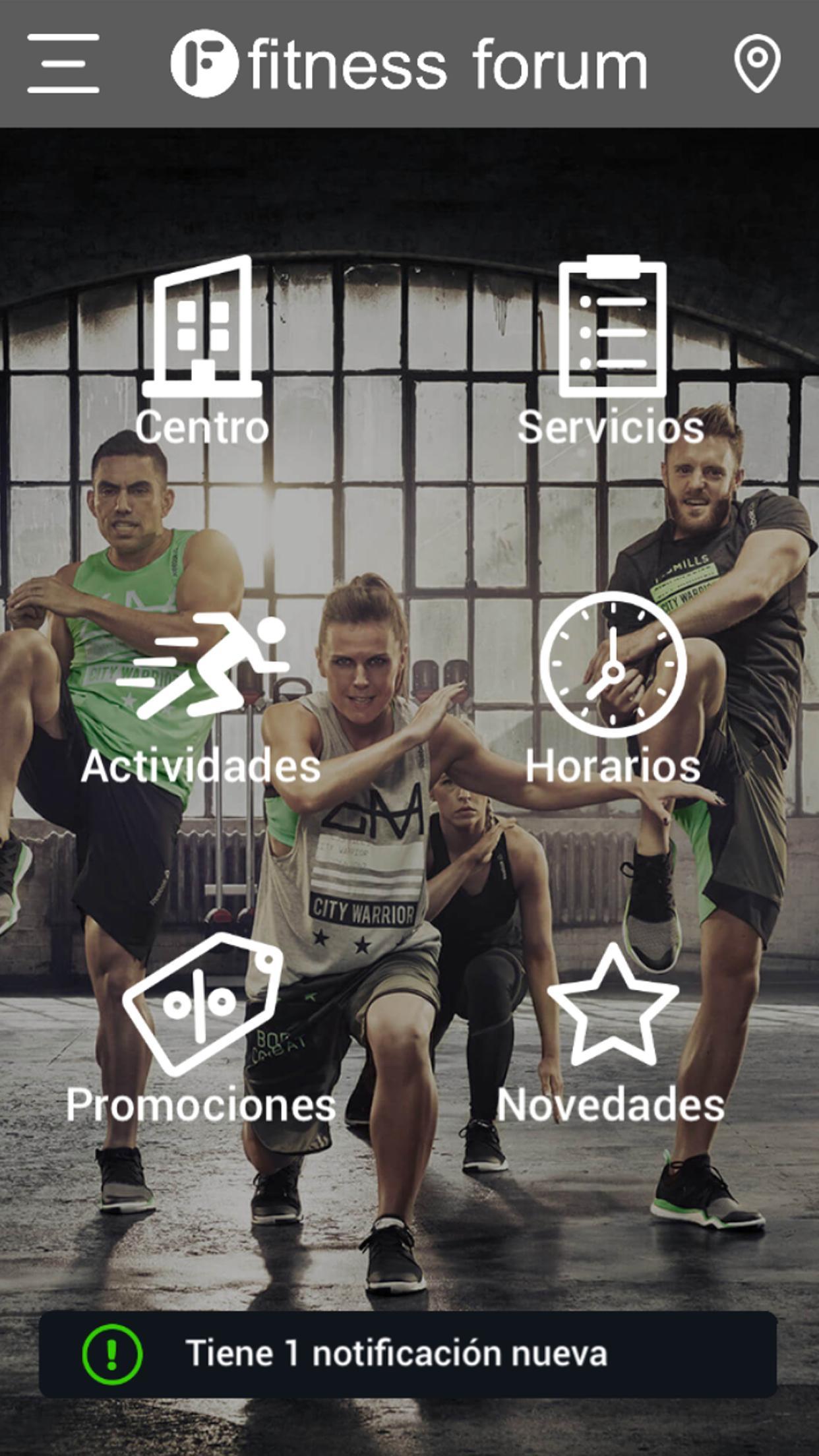Open the hamburger drawer menu

point(63,63)
